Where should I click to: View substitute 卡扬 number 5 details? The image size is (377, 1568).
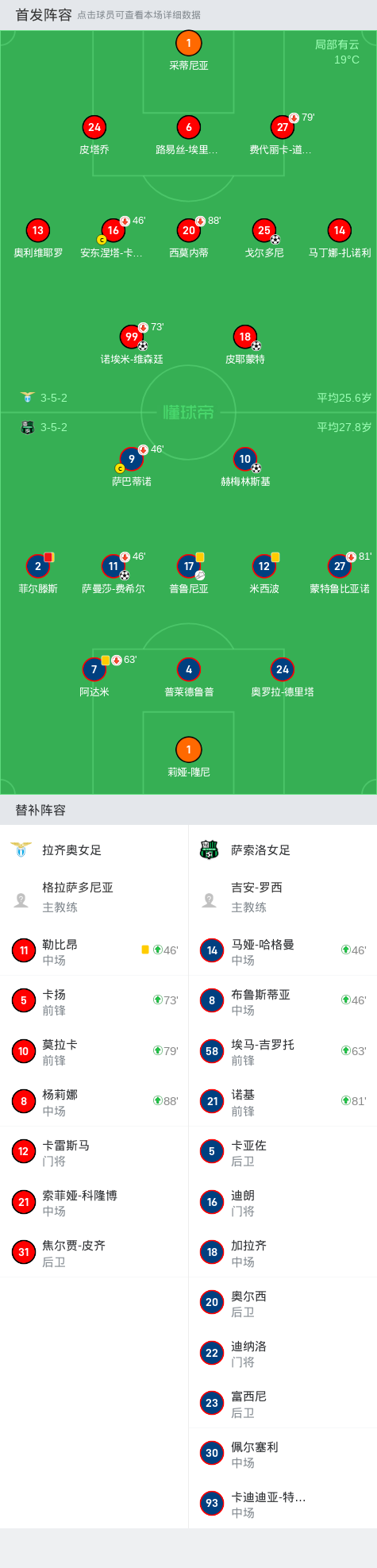pyautogui.click(x=94, y=1000)
